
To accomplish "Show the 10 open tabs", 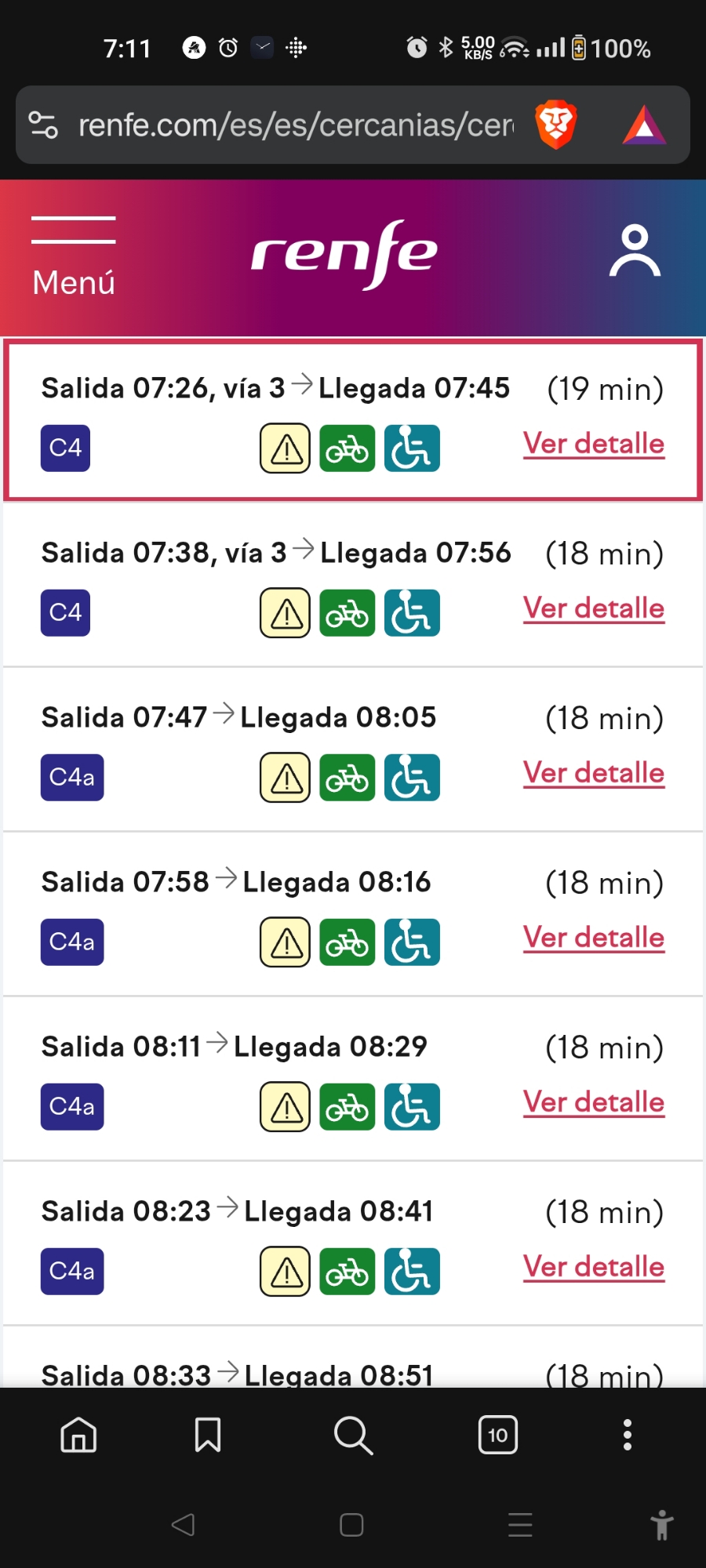I will click(498, 1436).
